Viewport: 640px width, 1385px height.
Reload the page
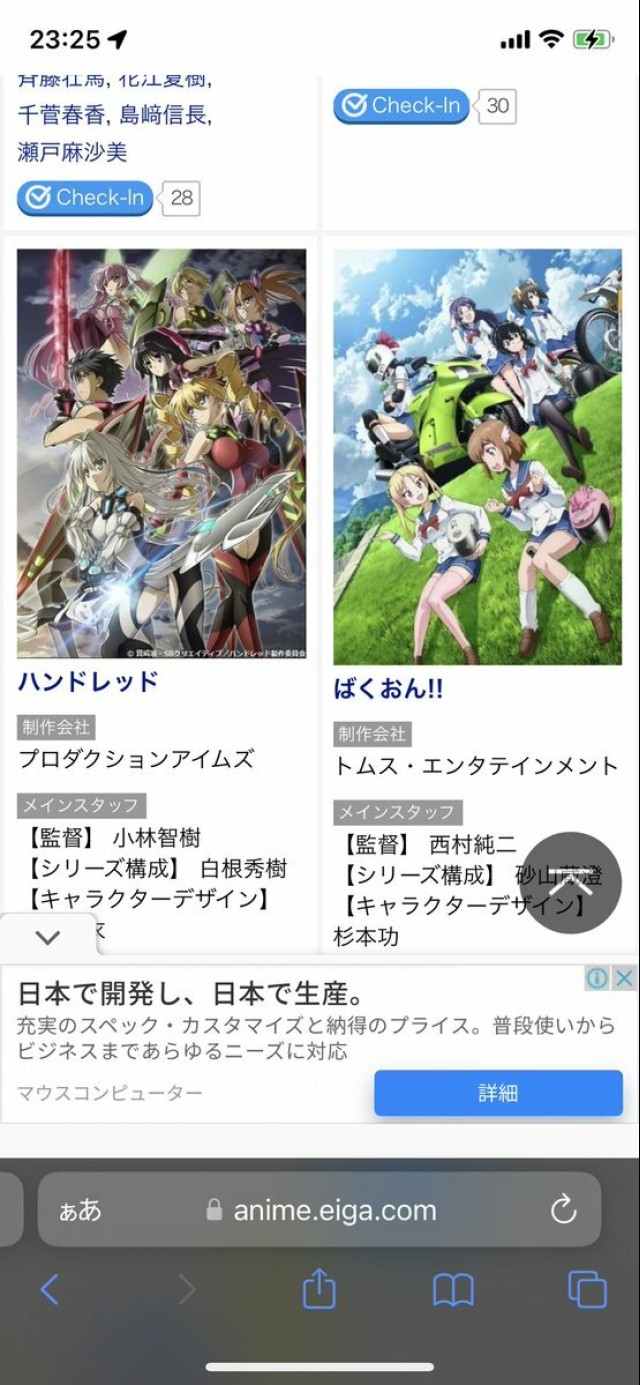563,1210
